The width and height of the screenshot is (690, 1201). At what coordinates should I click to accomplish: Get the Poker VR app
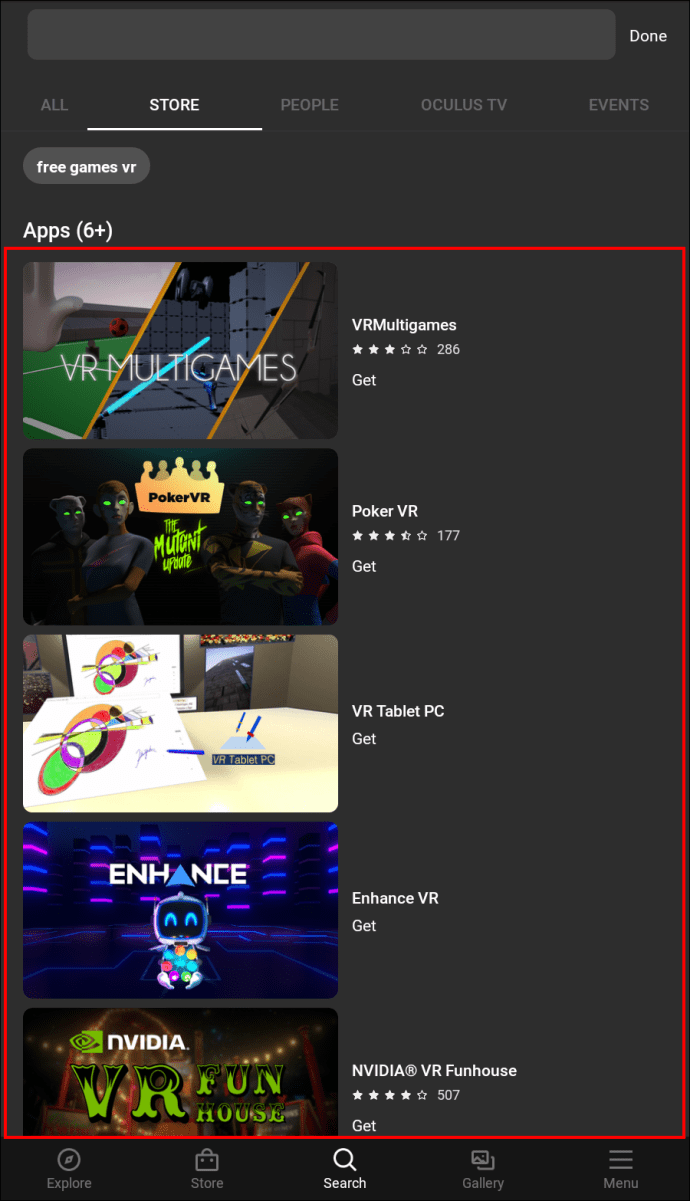[x=364, y=566]
